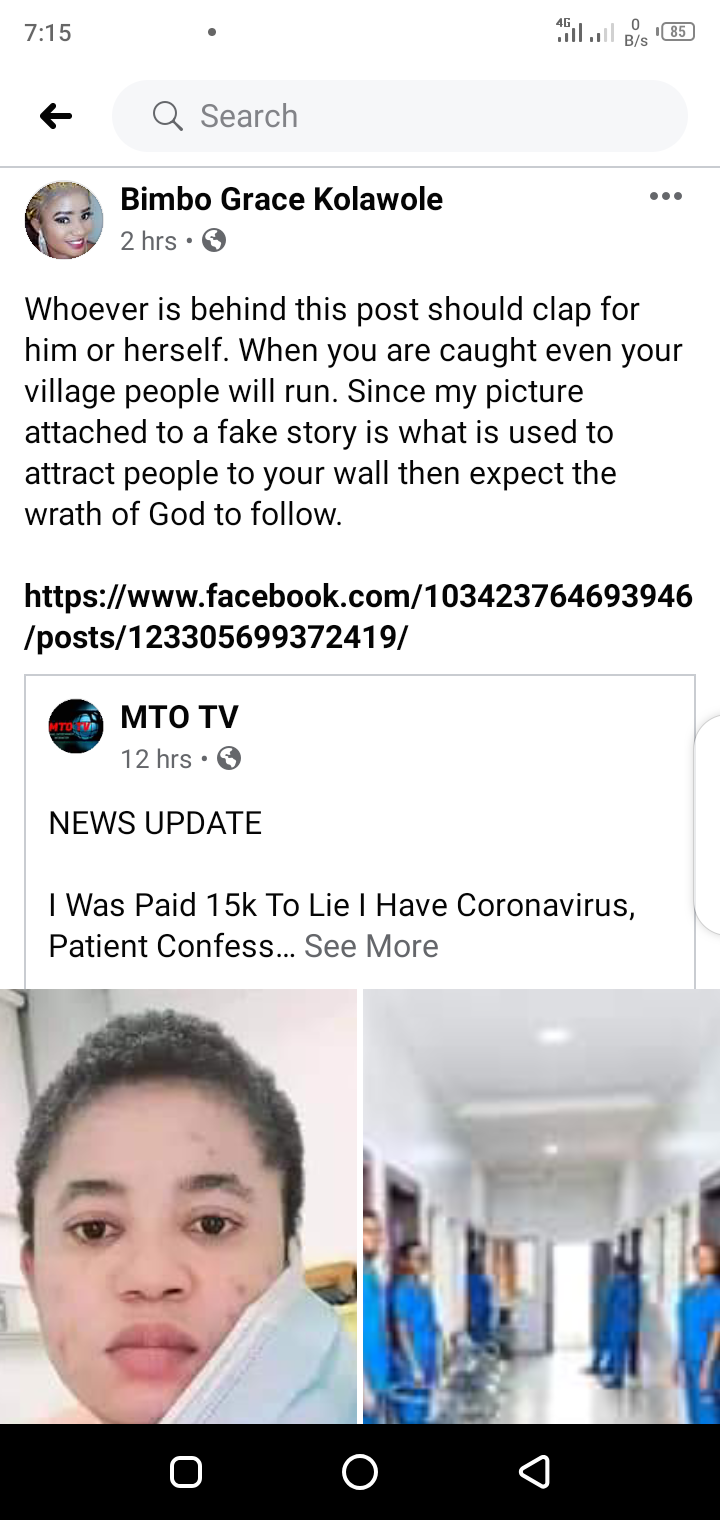
Task: Open the post's three-dot options menu
Action: click(665, 196)
